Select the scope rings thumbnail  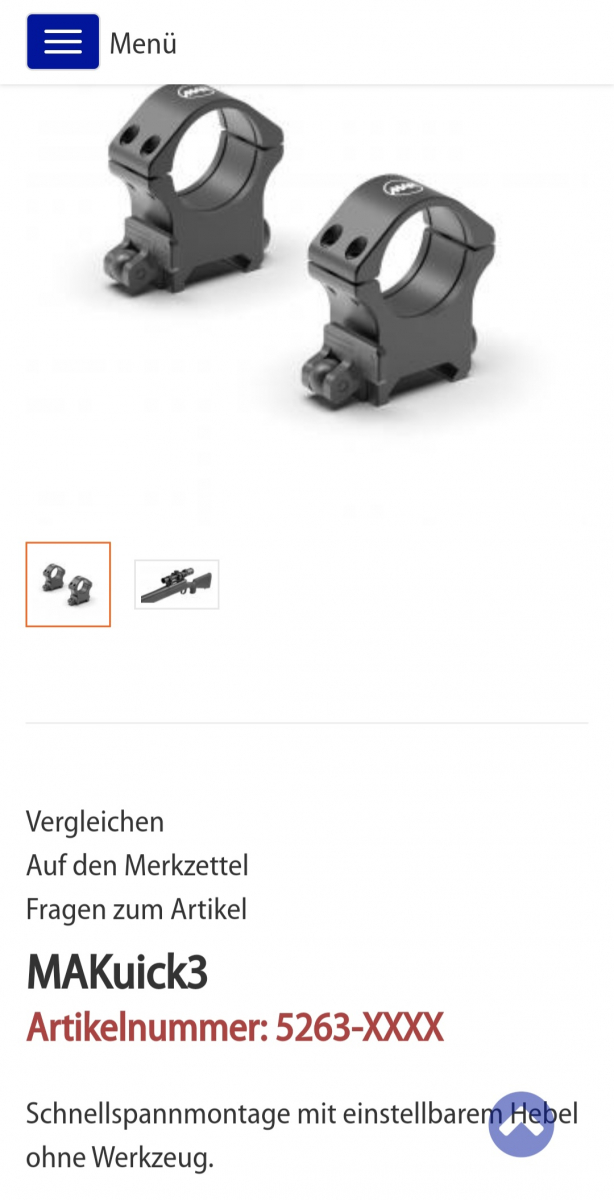pos(68,584)
